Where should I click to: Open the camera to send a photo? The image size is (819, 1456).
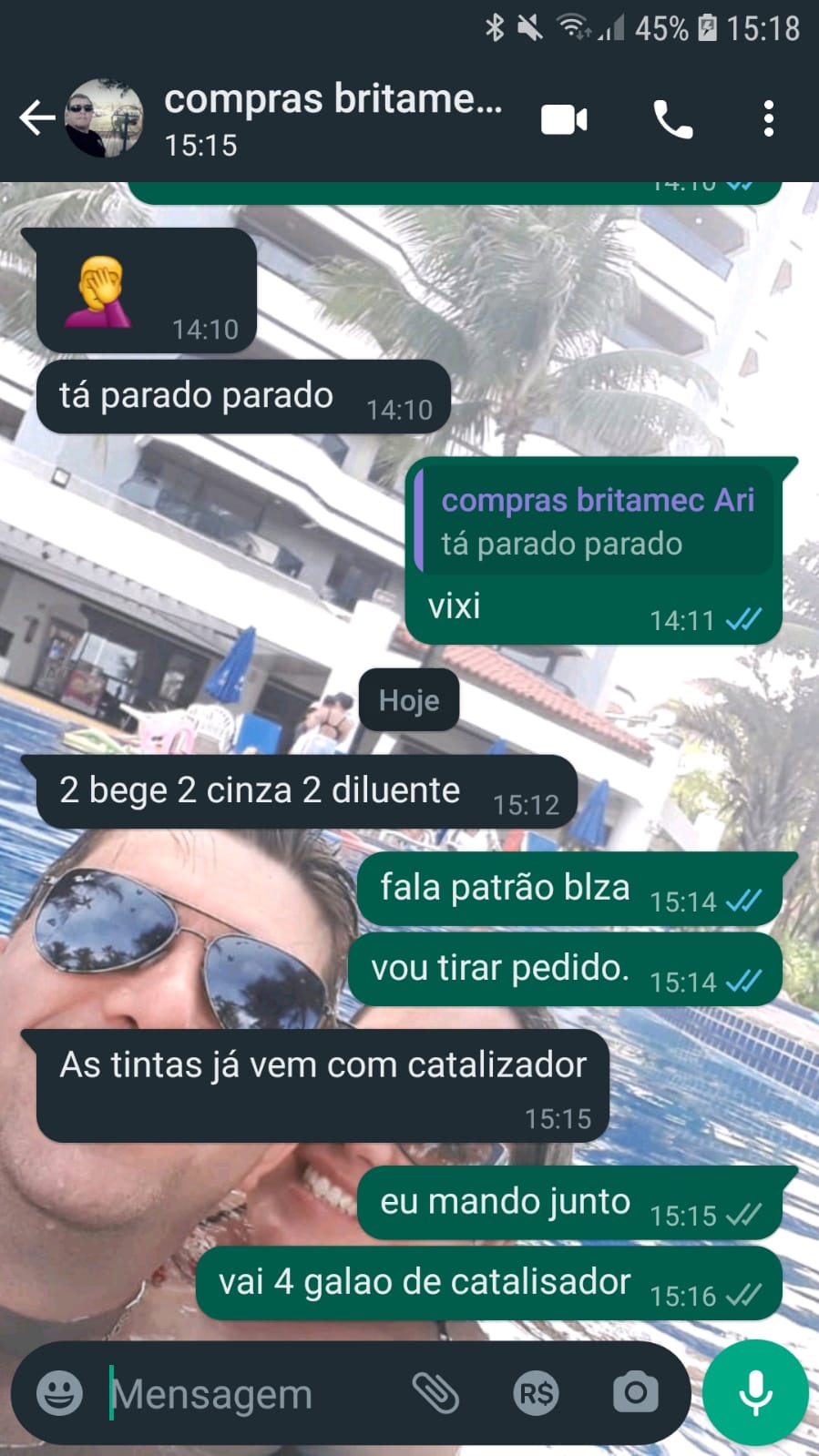[635, 1393]
